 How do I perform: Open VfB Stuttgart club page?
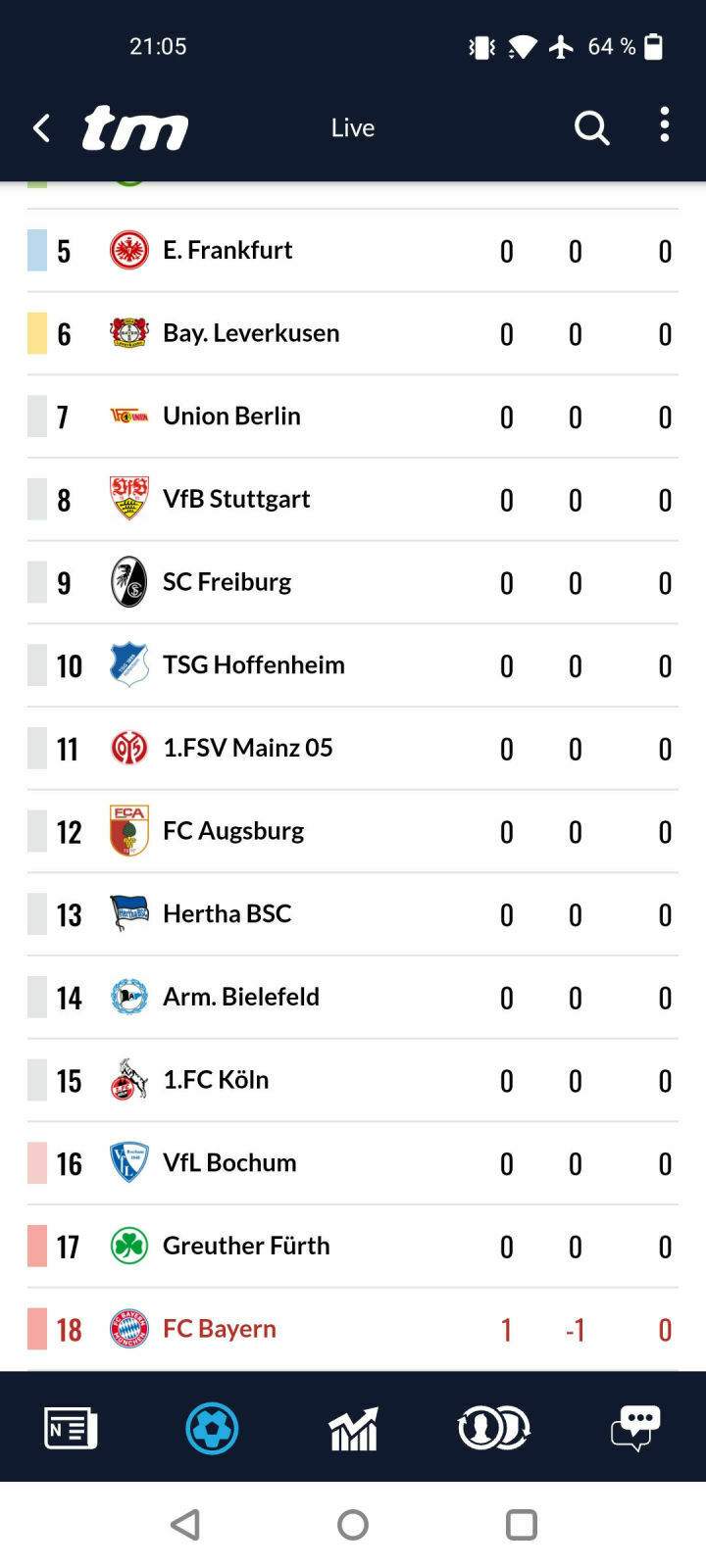pos(236,499)
